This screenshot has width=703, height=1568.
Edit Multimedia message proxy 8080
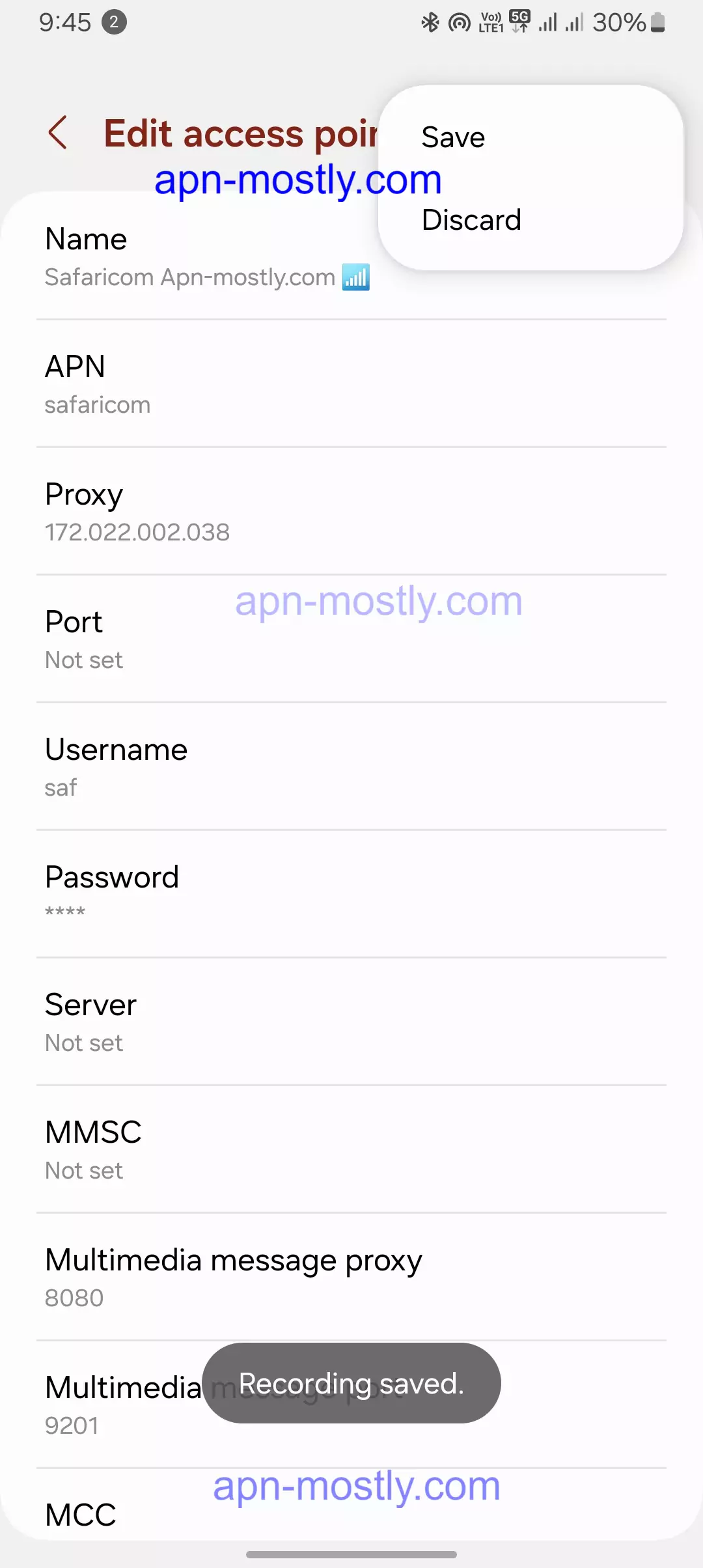pyautogui.click(x=351, y=1278)
